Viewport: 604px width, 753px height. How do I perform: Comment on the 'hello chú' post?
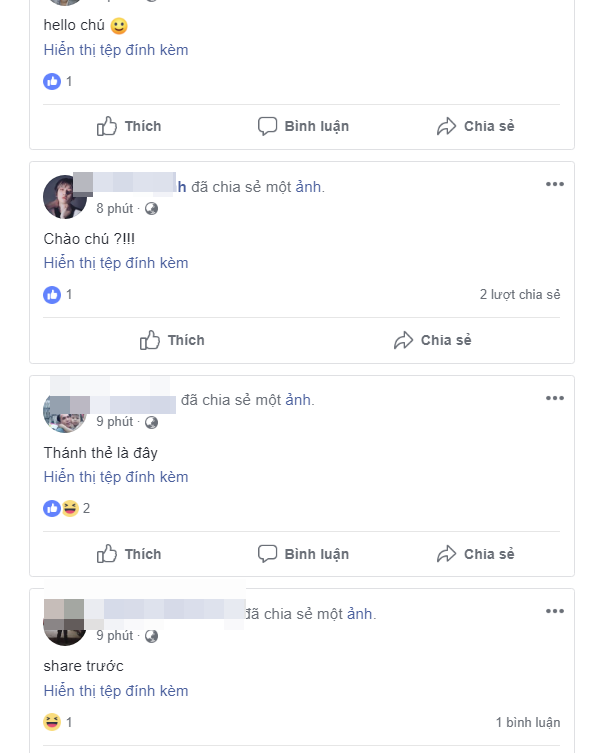(x=303, y=126)
